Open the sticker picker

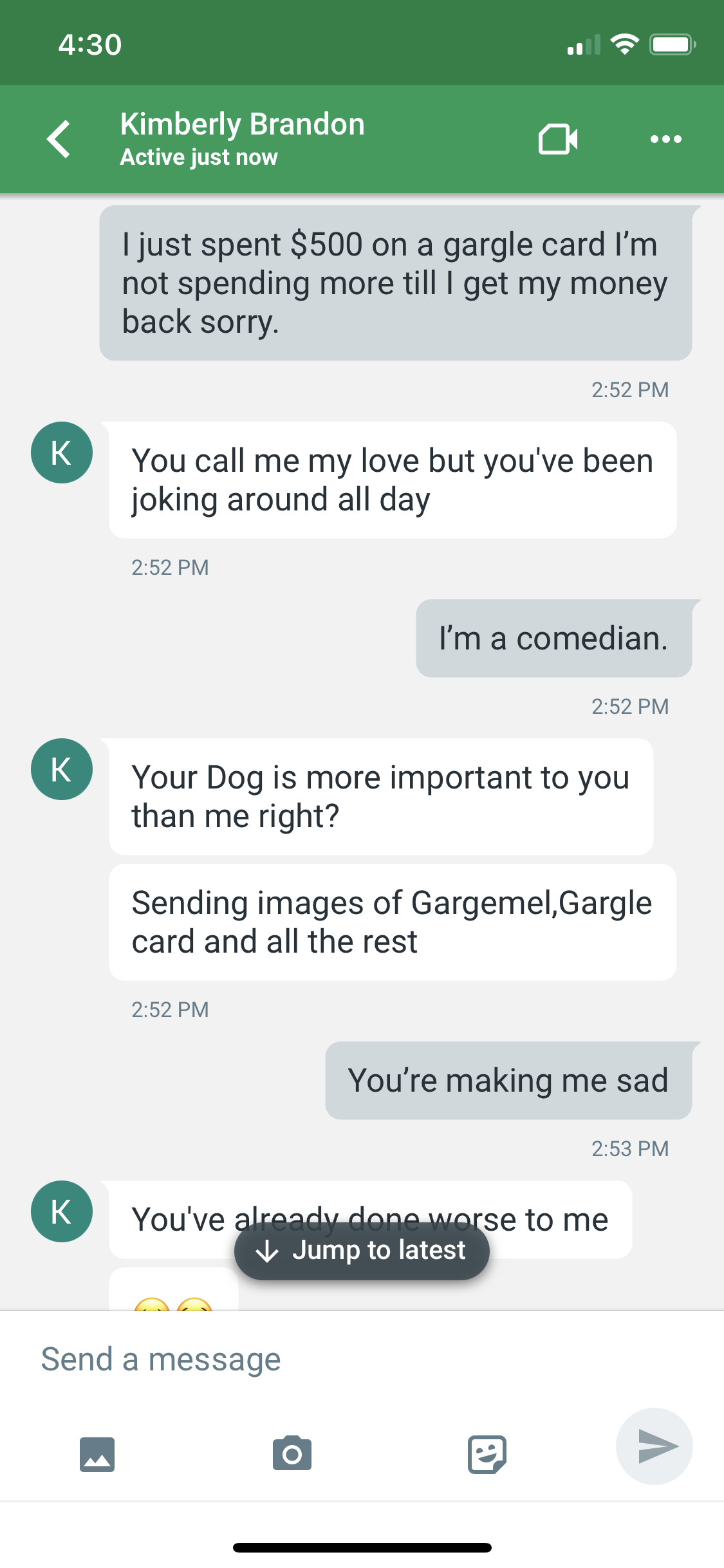point(487,1454)
